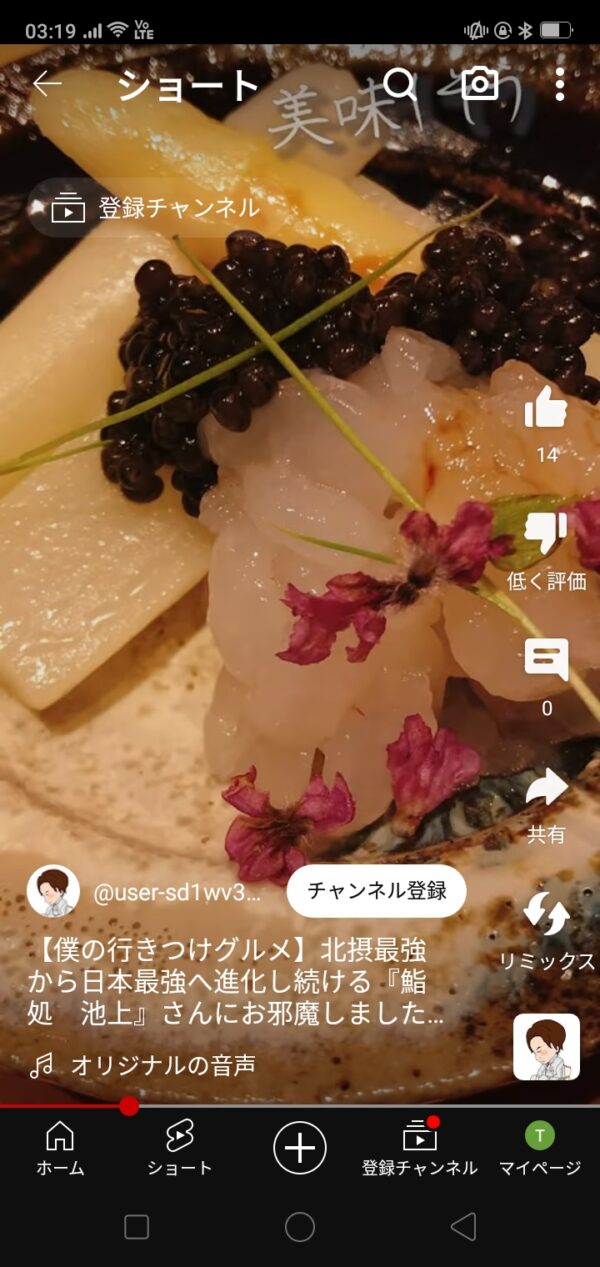The height and width of the screenshot is (1267, 600).
Task: Open the comments icon
Action: pyautogui.click(x=546, y=660)
